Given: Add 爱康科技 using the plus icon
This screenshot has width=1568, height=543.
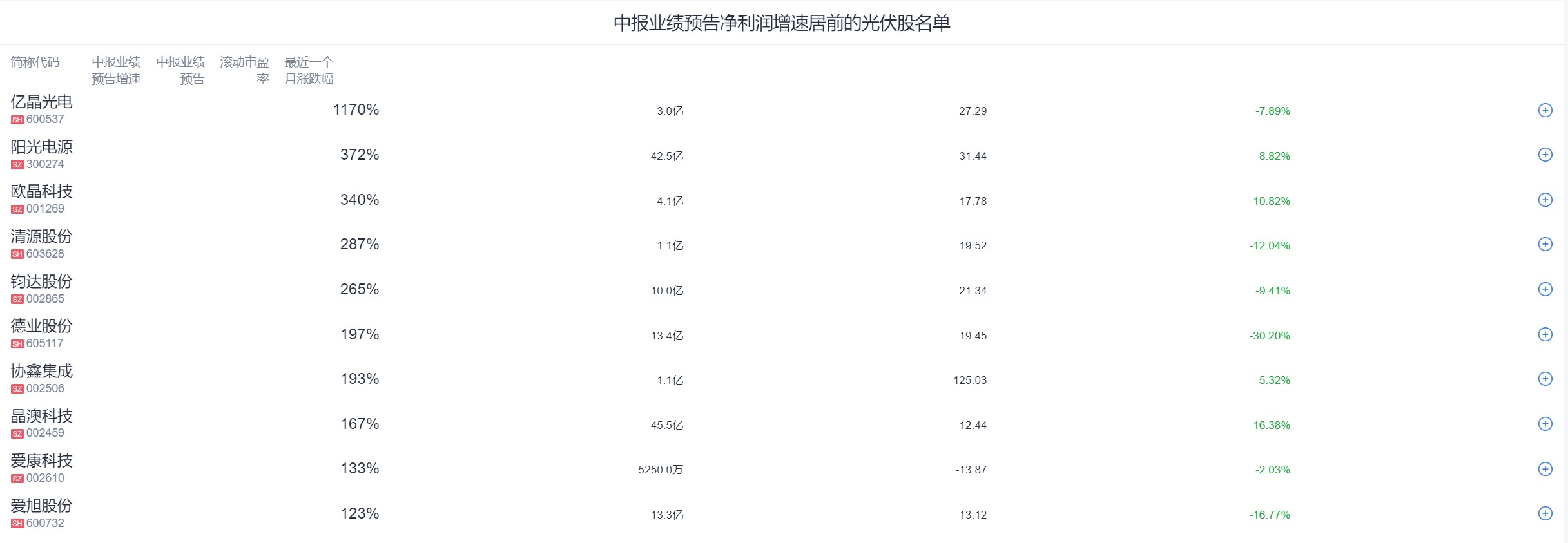Looking at the screenshot, I should (x=1545, y=469).
